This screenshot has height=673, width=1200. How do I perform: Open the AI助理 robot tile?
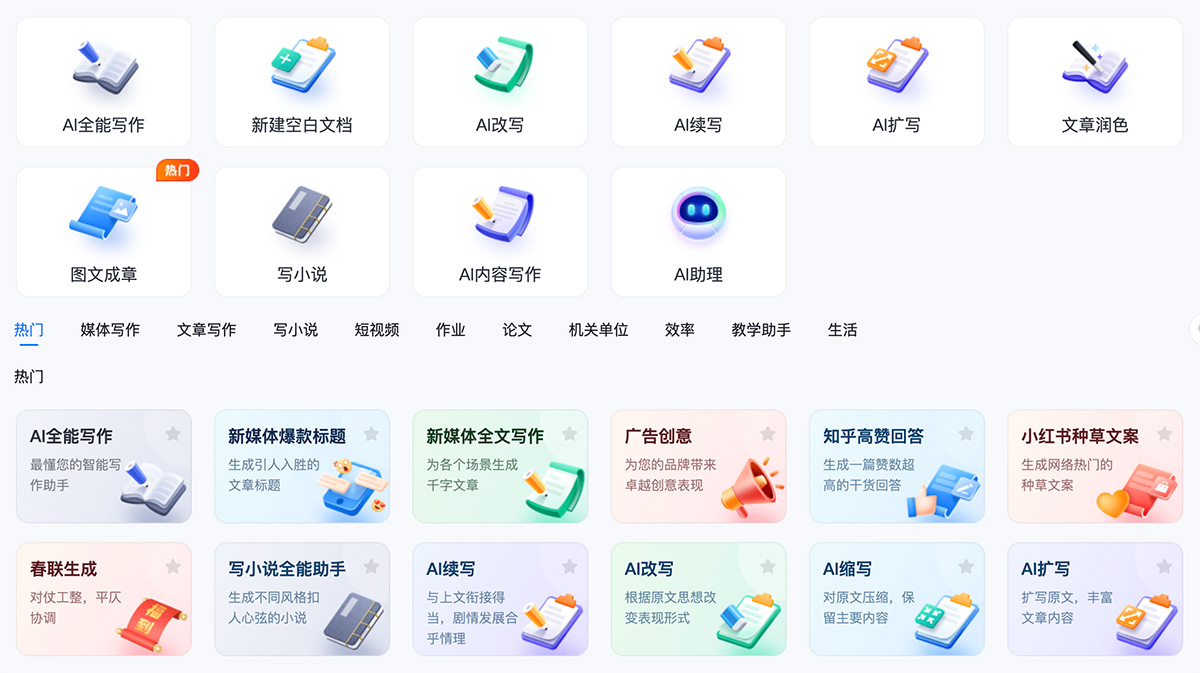(698, 231)
